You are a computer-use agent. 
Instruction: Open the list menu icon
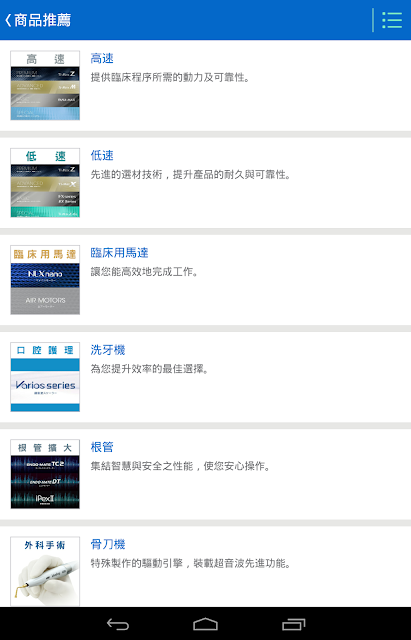tap(392, 20)
